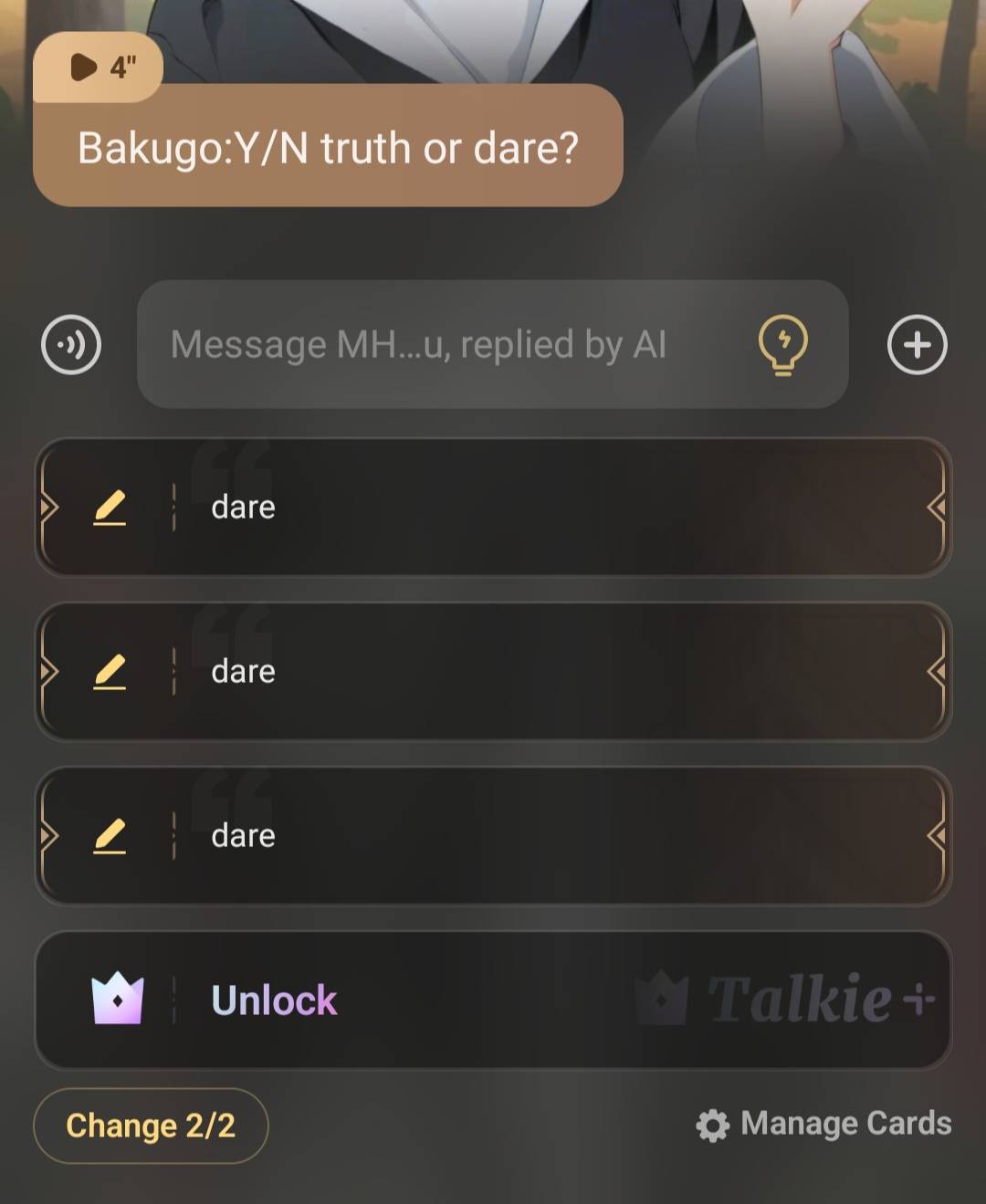Open the plus attachment menu
The image size is (986, 1204).
pyautogui.click(x=917, y=345)
